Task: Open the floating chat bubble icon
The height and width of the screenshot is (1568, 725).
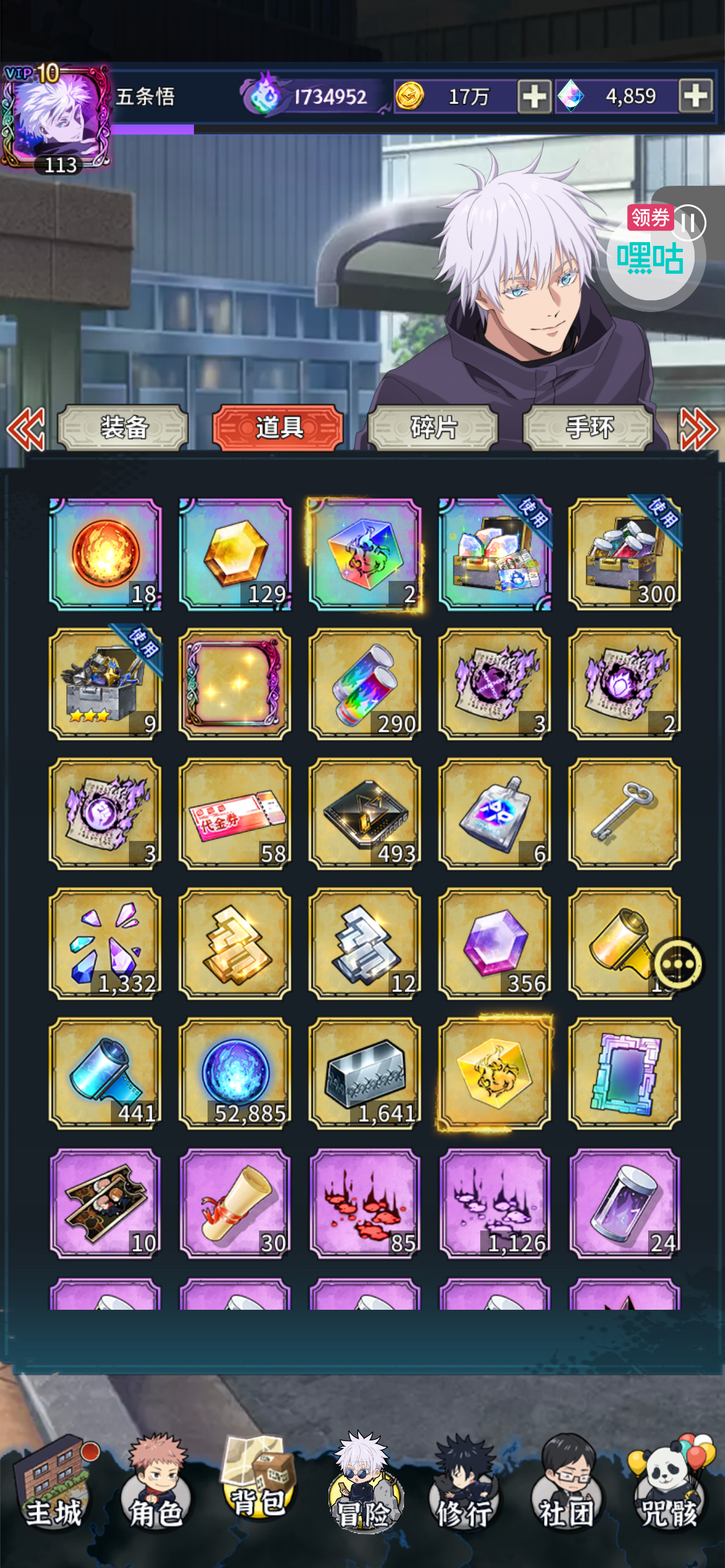Action: tap(679, 964)
